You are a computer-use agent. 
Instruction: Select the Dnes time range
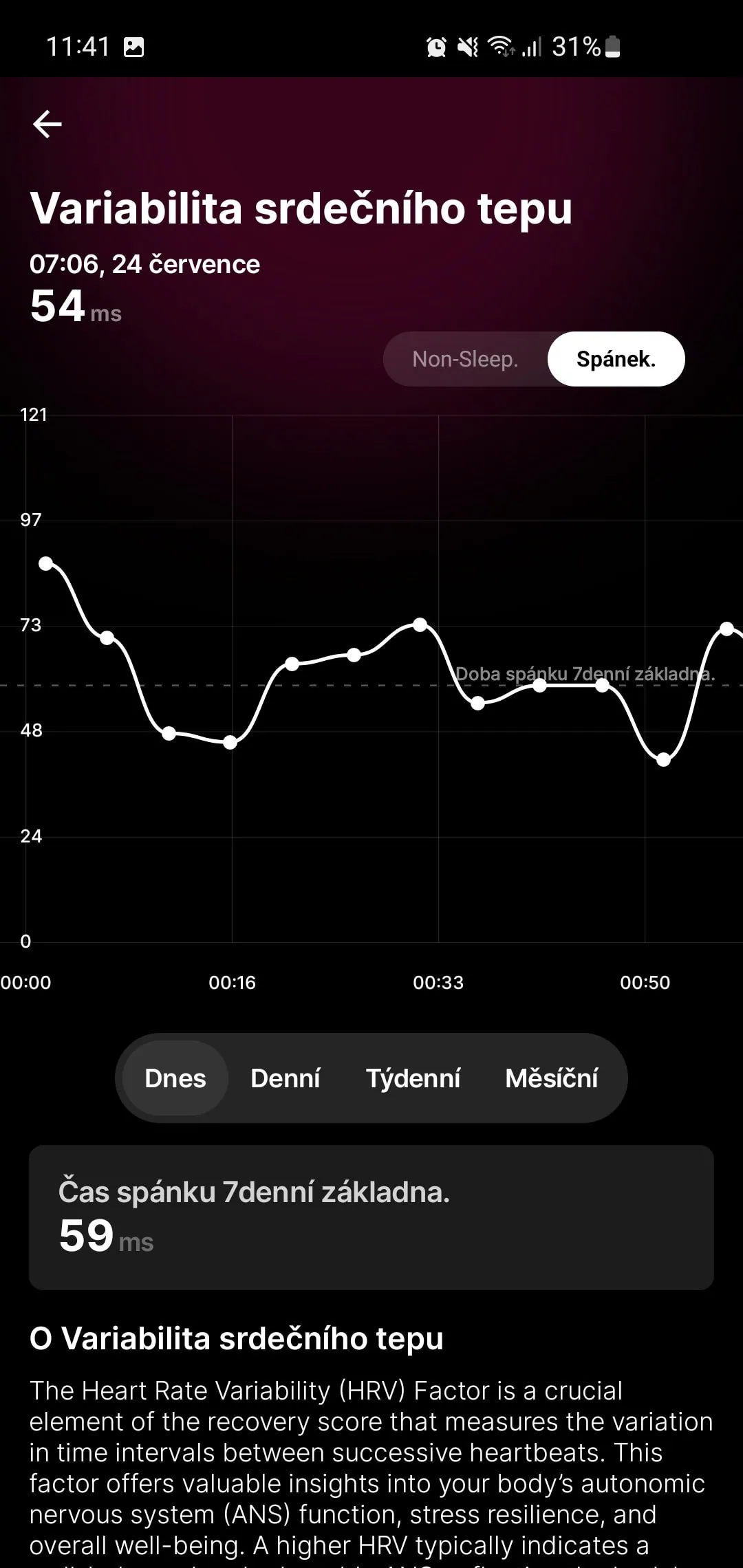tap(175, 1078)
